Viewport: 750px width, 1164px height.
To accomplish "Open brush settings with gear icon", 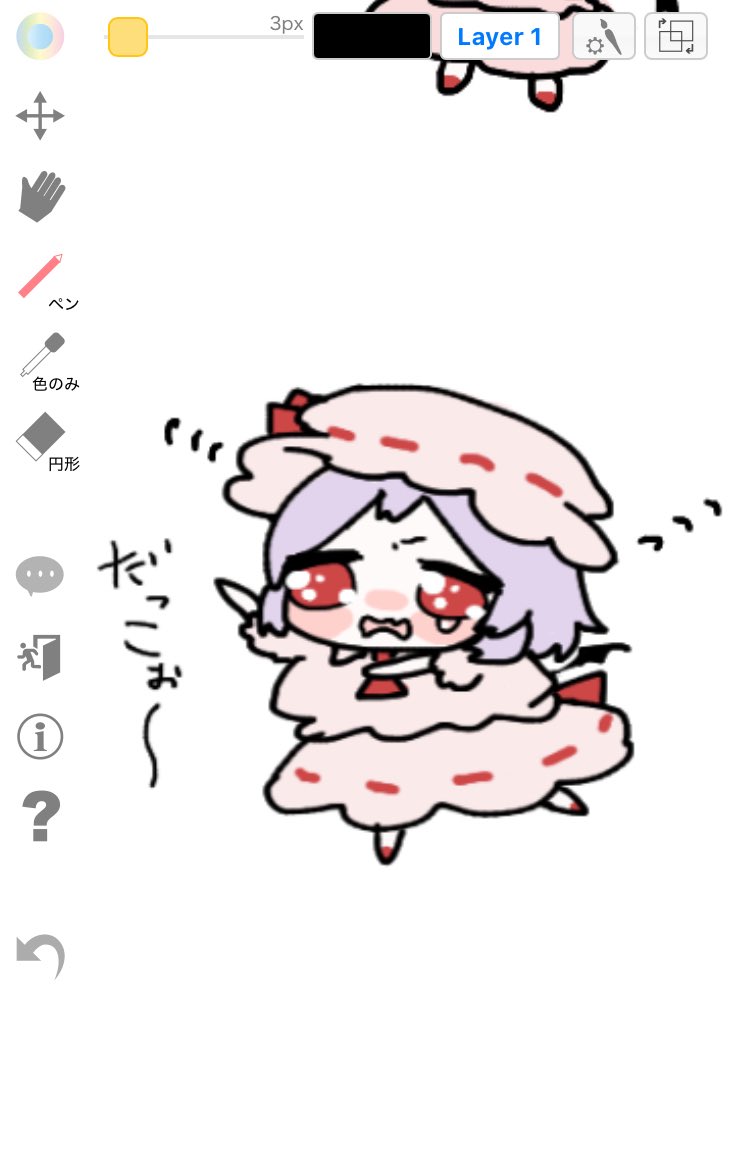I will click(x=604, y=37).
